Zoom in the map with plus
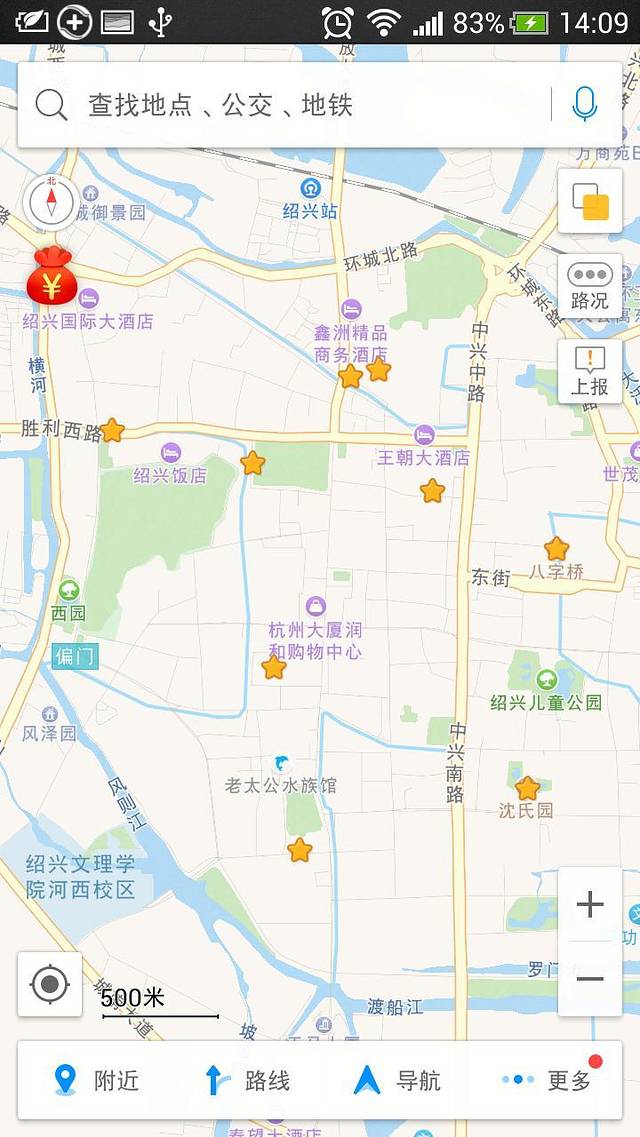The image size is (640, 1137). point(590,905)
